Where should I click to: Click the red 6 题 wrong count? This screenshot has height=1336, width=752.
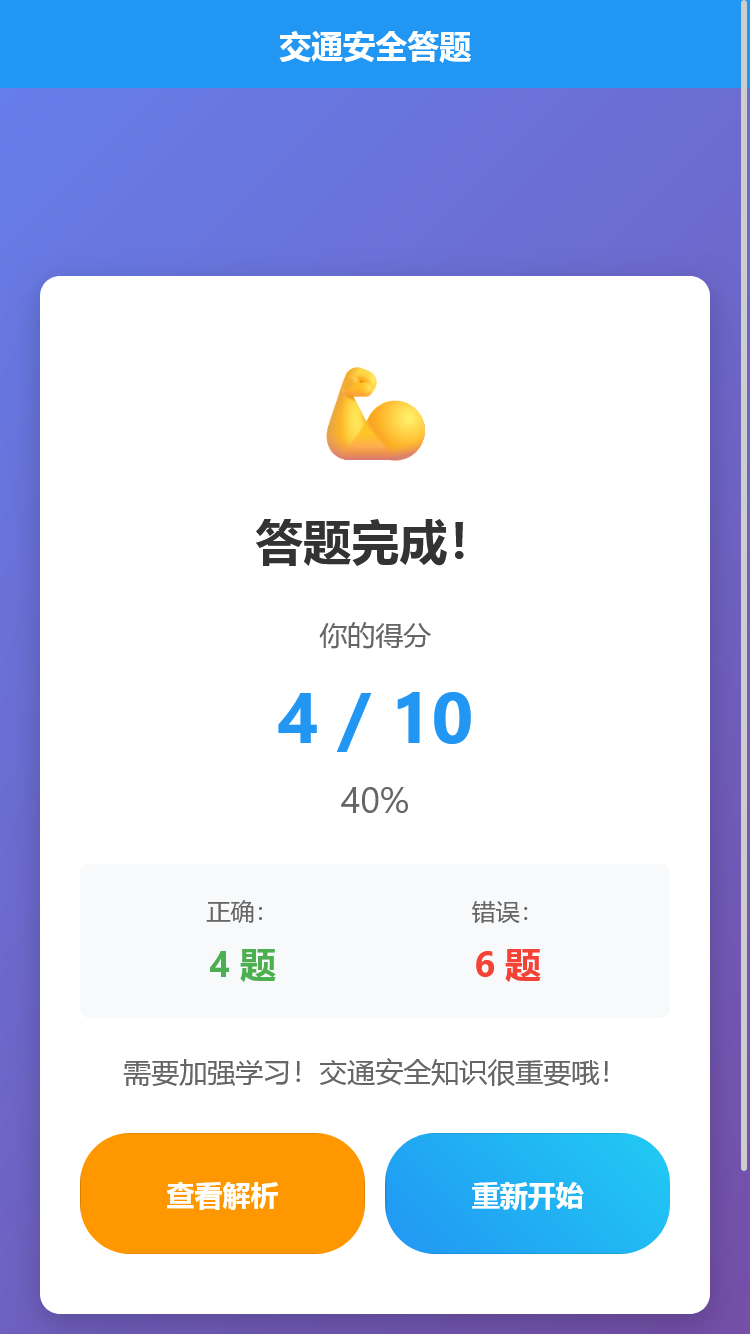click(x=509, y=966)
